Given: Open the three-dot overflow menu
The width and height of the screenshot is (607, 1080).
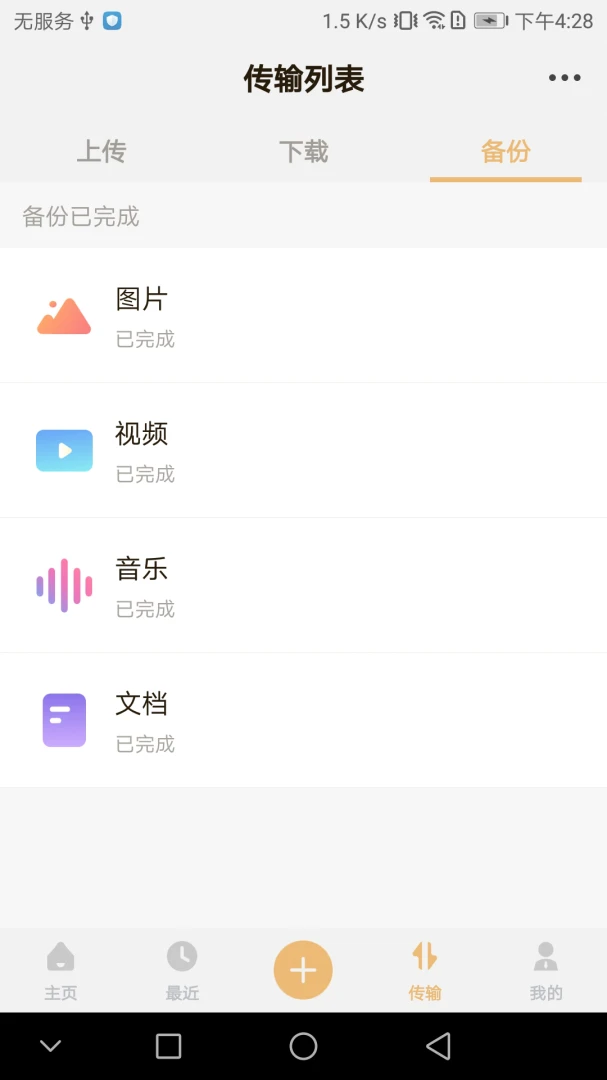Looking at the screenshot, I should pos(564,78).
